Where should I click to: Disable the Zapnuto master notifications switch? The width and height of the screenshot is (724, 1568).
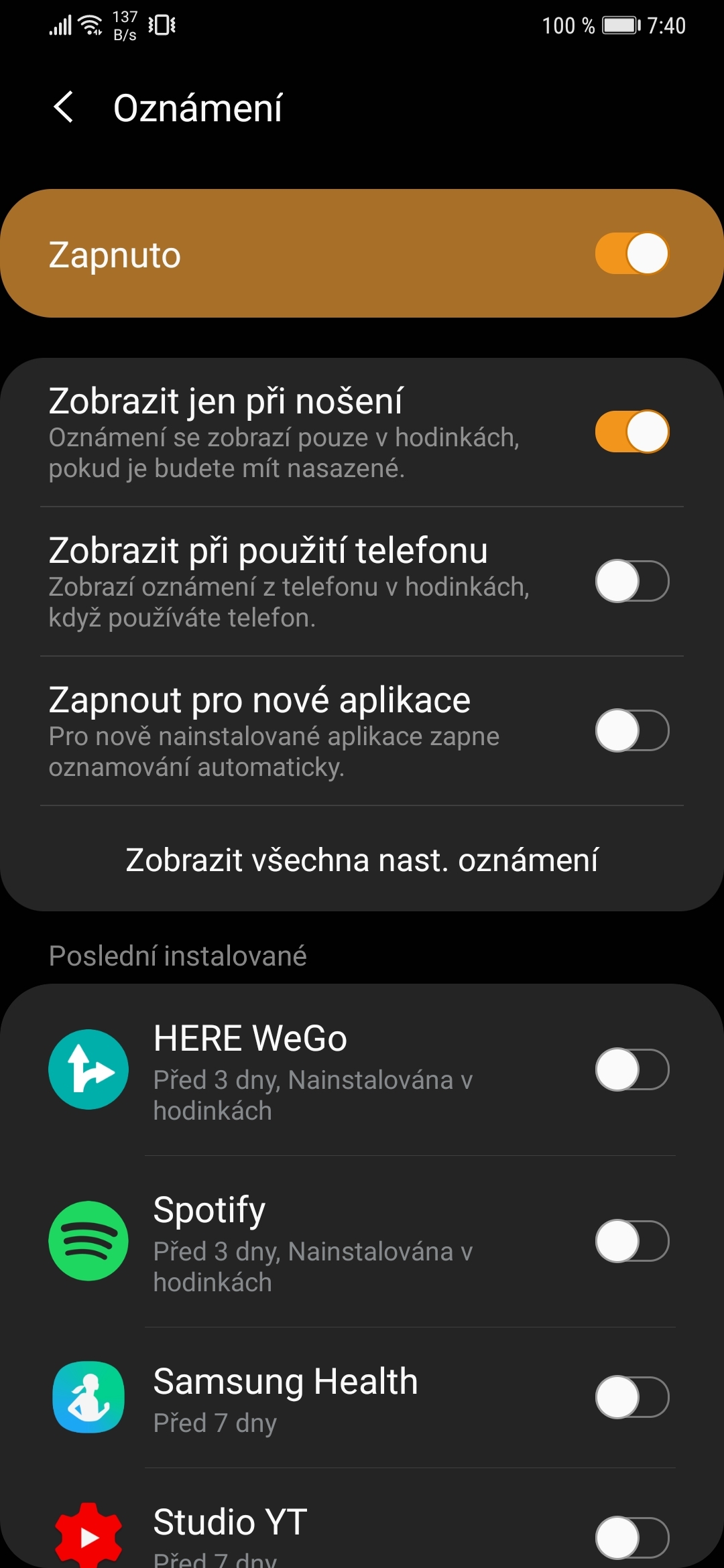click(631, 255)
